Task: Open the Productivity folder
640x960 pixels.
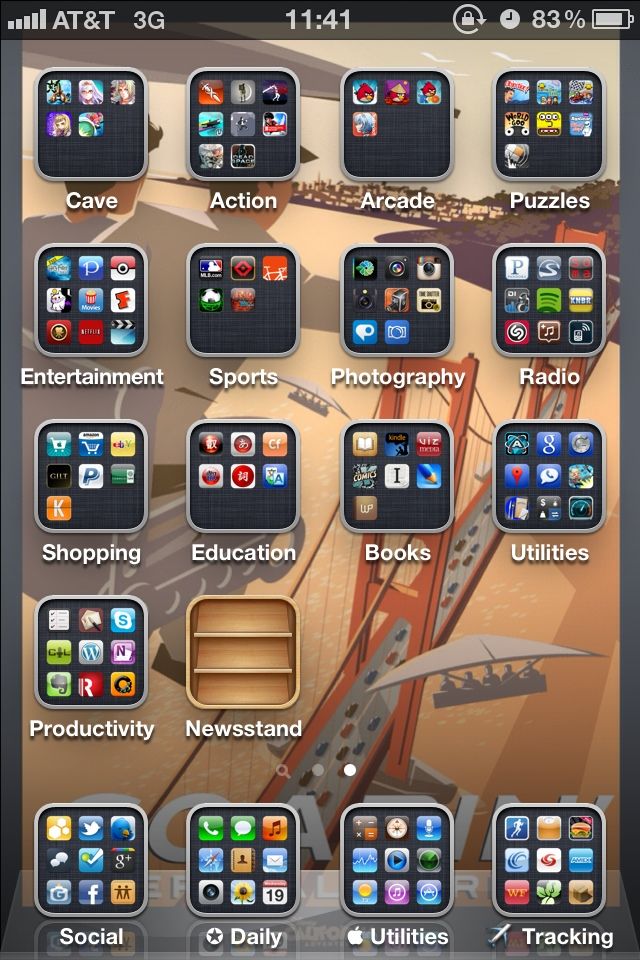Action: point(91,652)
